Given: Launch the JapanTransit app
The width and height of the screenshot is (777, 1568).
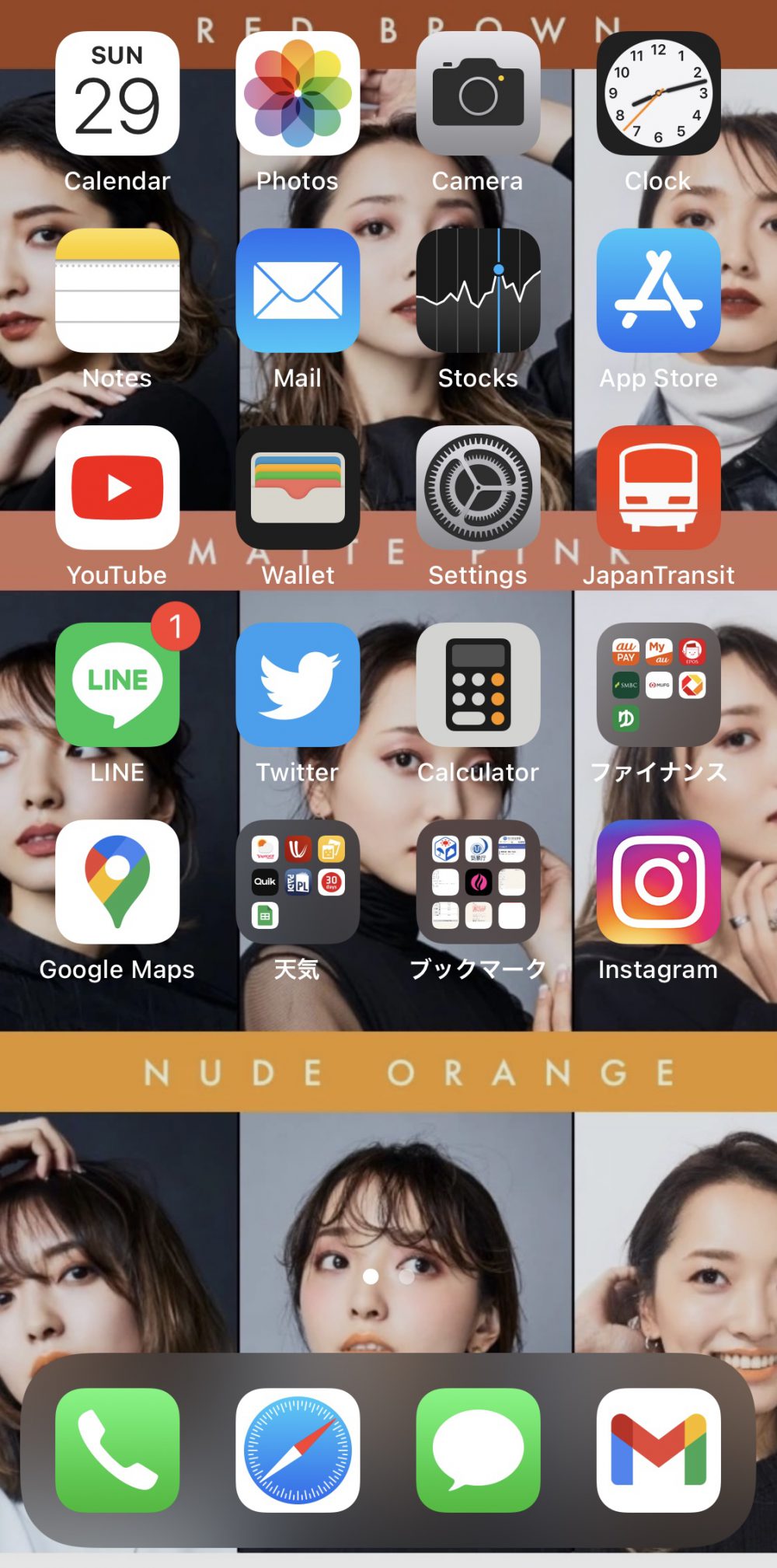Looking at the screenshot, I should coord(658,487).
